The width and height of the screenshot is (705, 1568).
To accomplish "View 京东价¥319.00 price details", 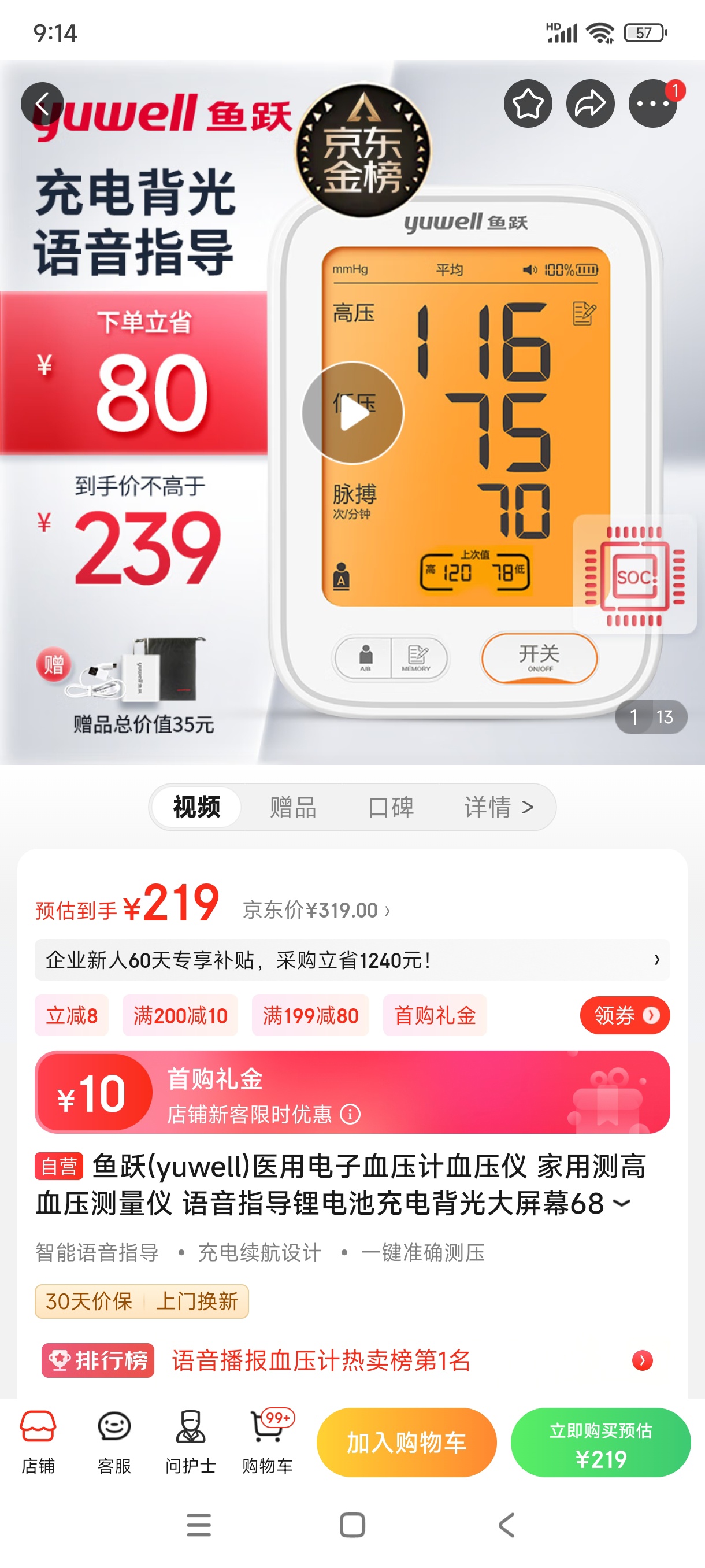I will (316, 910).
